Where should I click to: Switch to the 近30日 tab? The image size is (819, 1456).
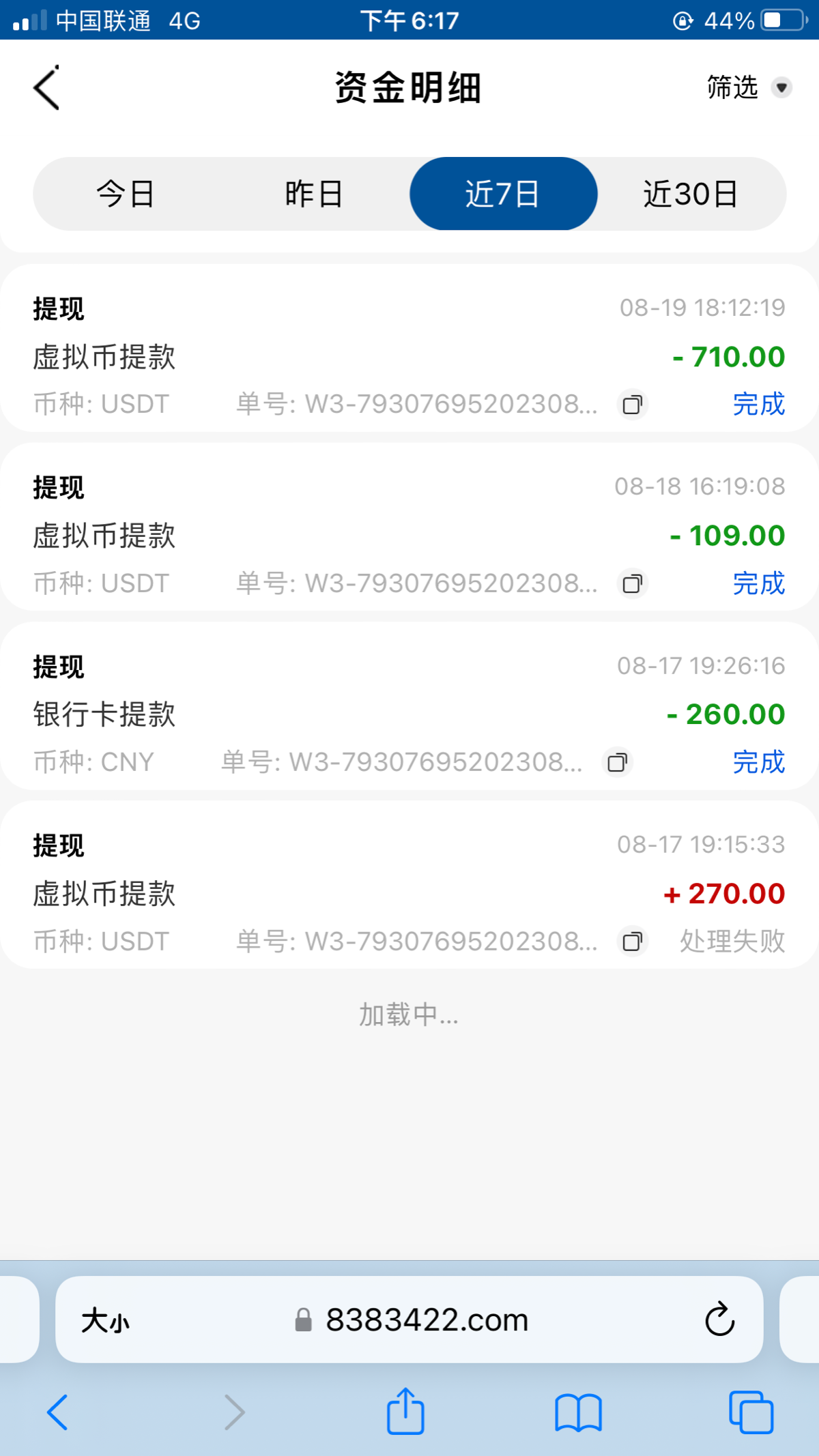691,194
